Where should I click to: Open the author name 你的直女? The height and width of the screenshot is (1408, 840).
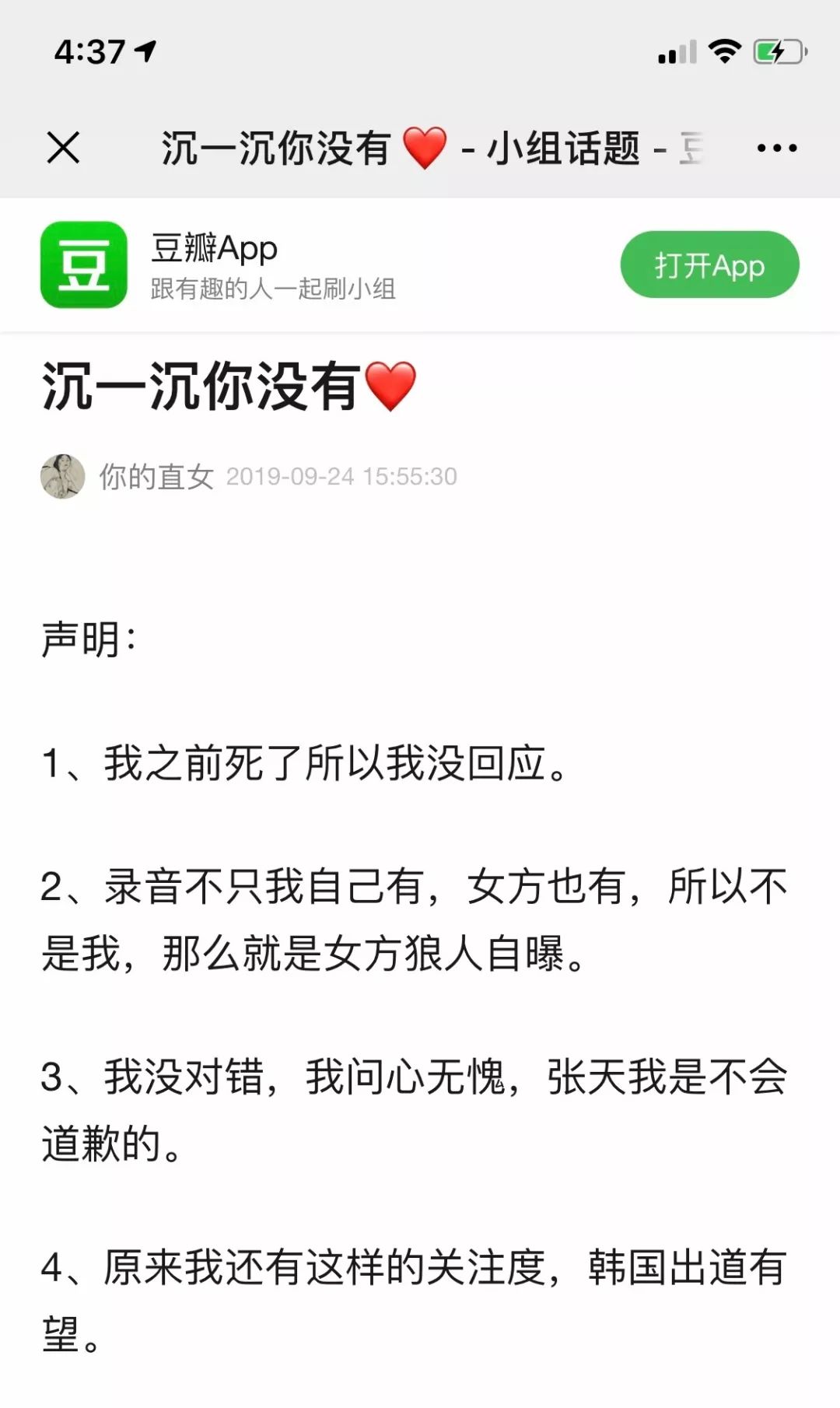click(x=156, y=476)
